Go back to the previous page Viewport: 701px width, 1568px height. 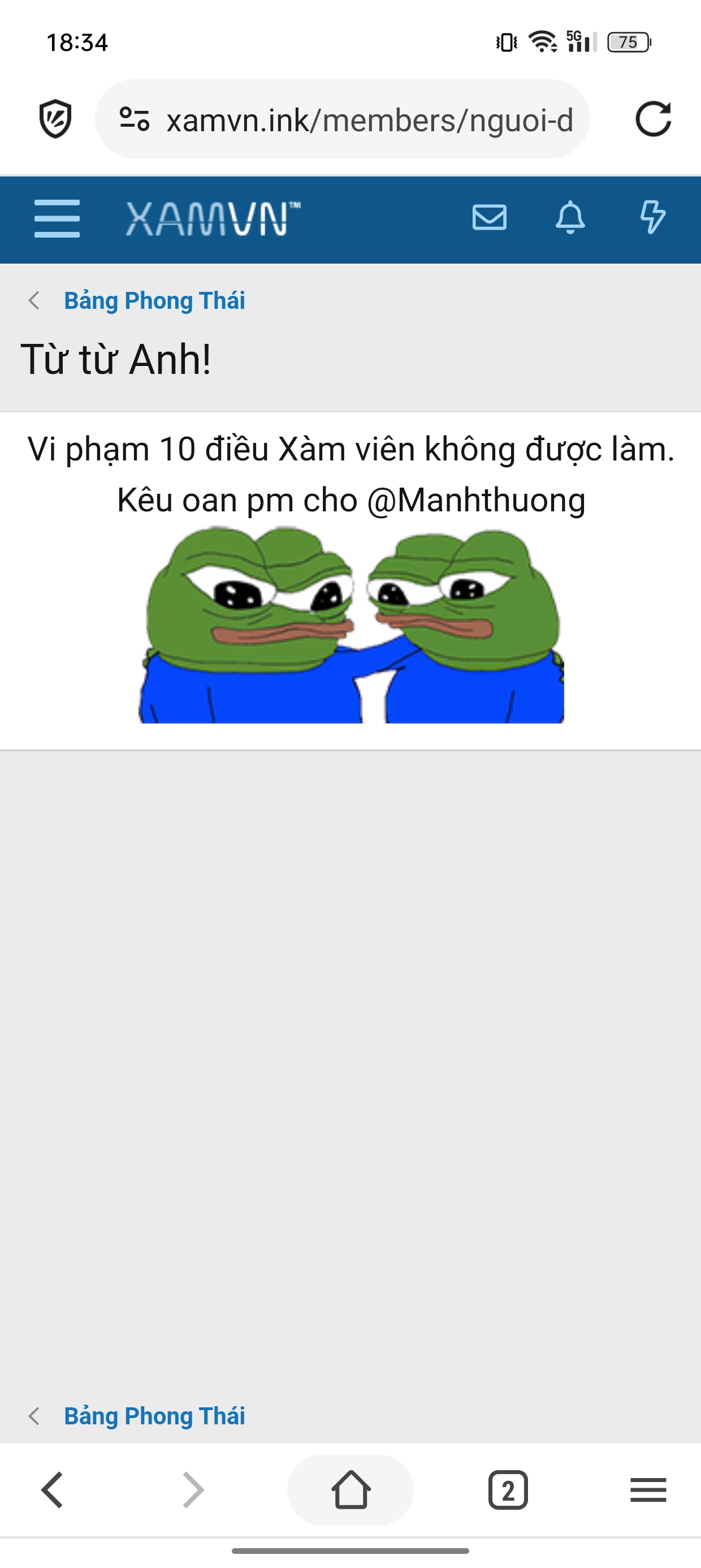click(x=53, y=1490)
